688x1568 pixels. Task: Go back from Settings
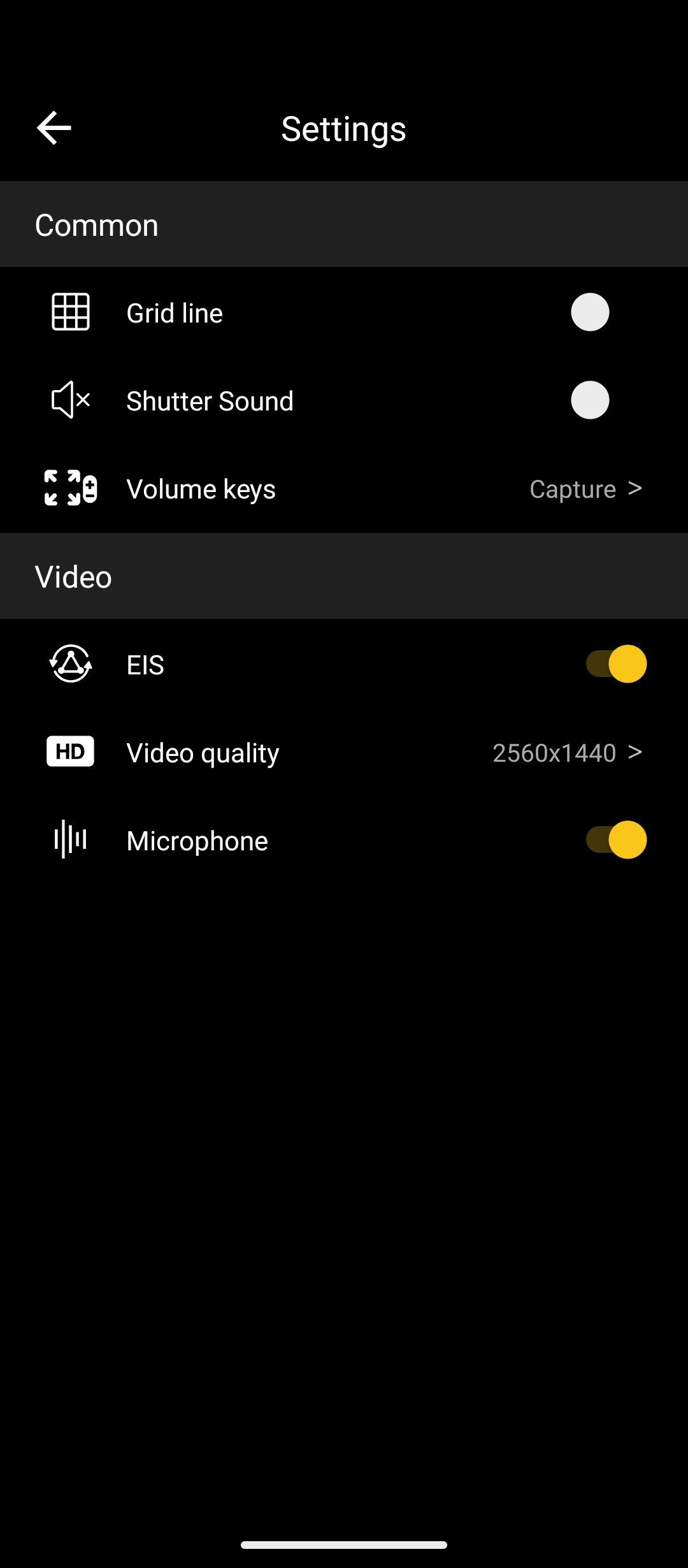coord(54,128)
